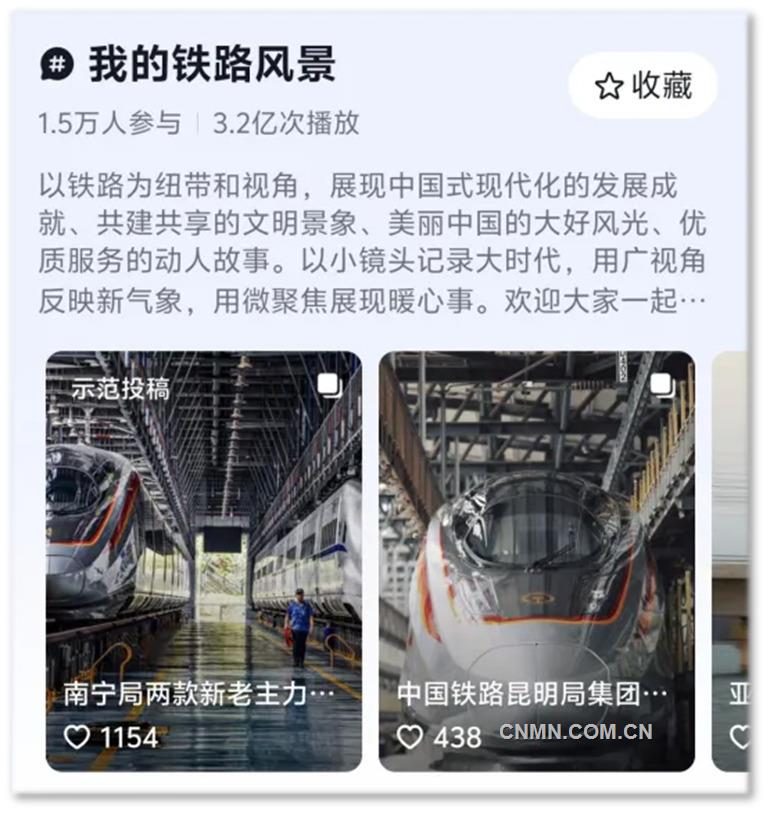Open the 南宁局两款新老主力 video card

coord(204,540)
